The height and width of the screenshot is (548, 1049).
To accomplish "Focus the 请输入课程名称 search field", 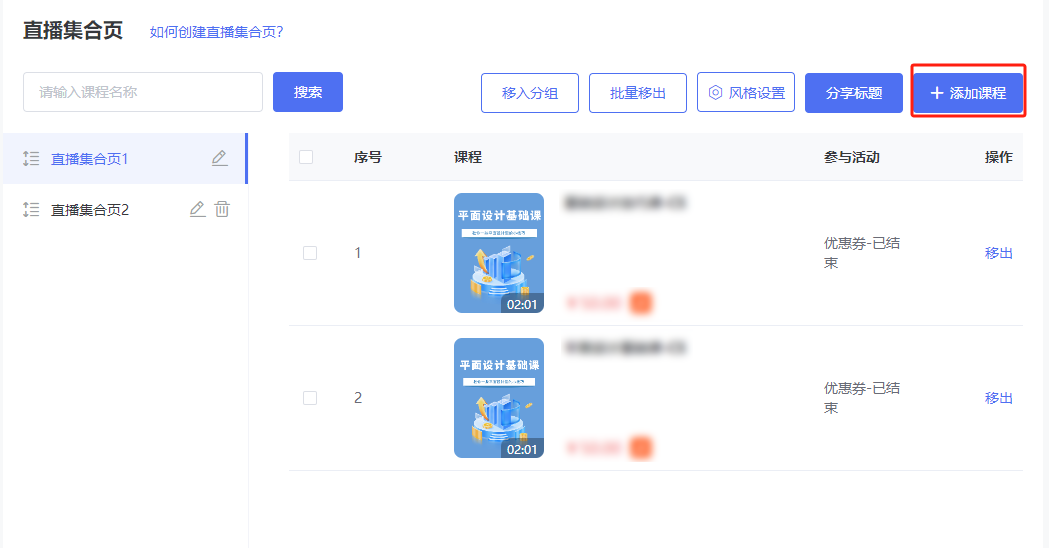I will coord(143,92).
